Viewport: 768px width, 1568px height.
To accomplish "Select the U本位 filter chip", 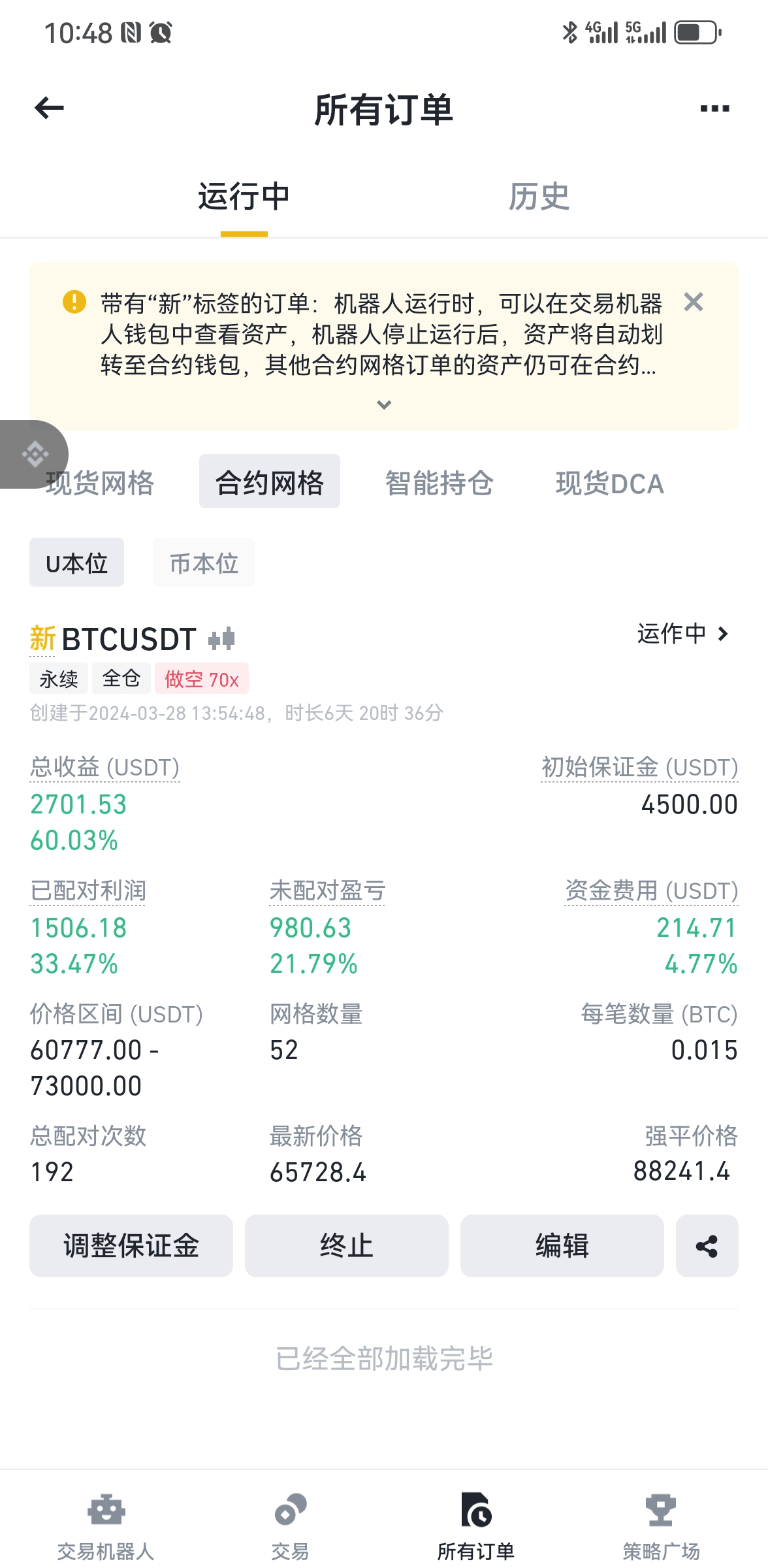I will 76,563.
